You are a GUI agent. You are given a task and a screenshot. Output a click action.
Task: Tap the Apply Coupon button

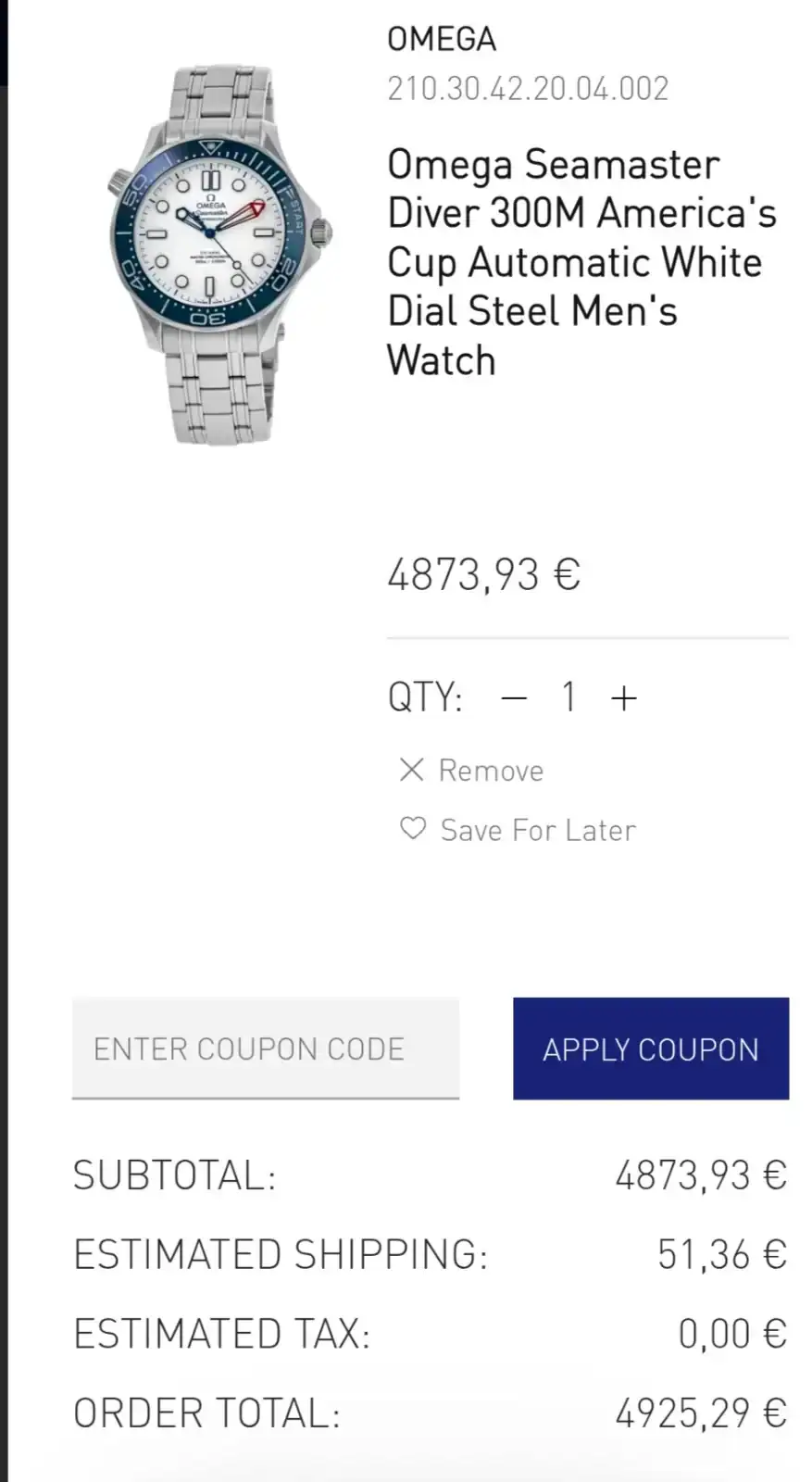650,1049
